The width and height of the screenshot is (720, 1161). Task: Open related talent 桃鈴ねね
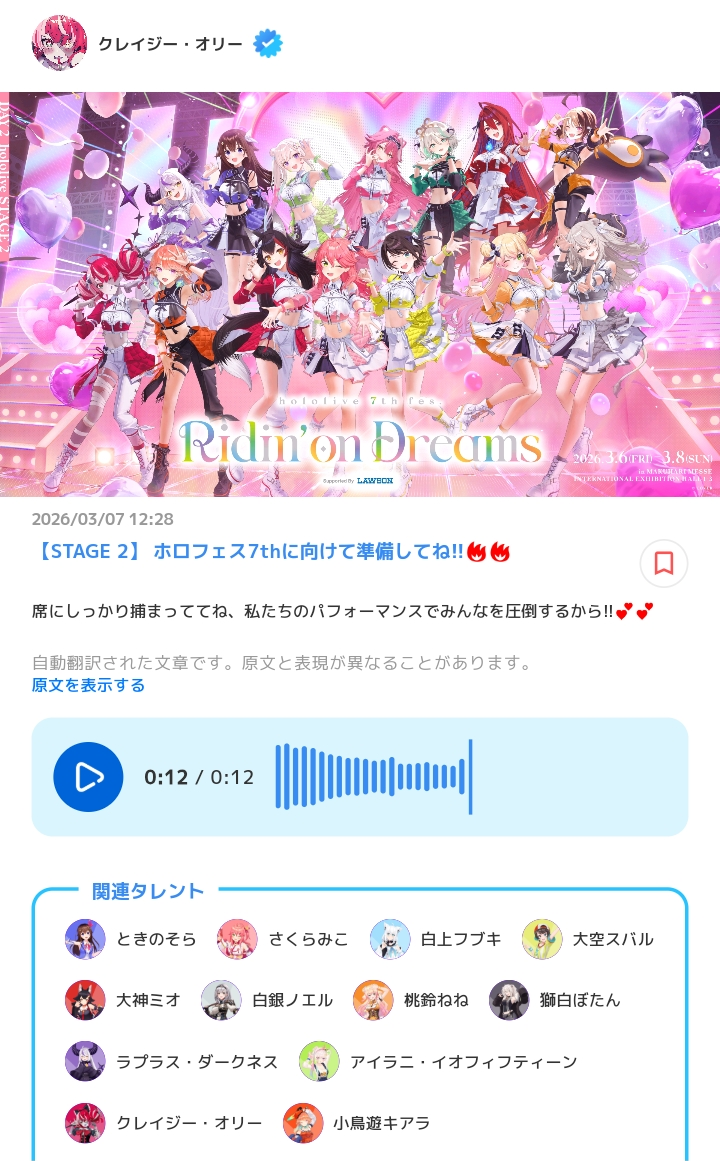click(x=411, y=1000)
